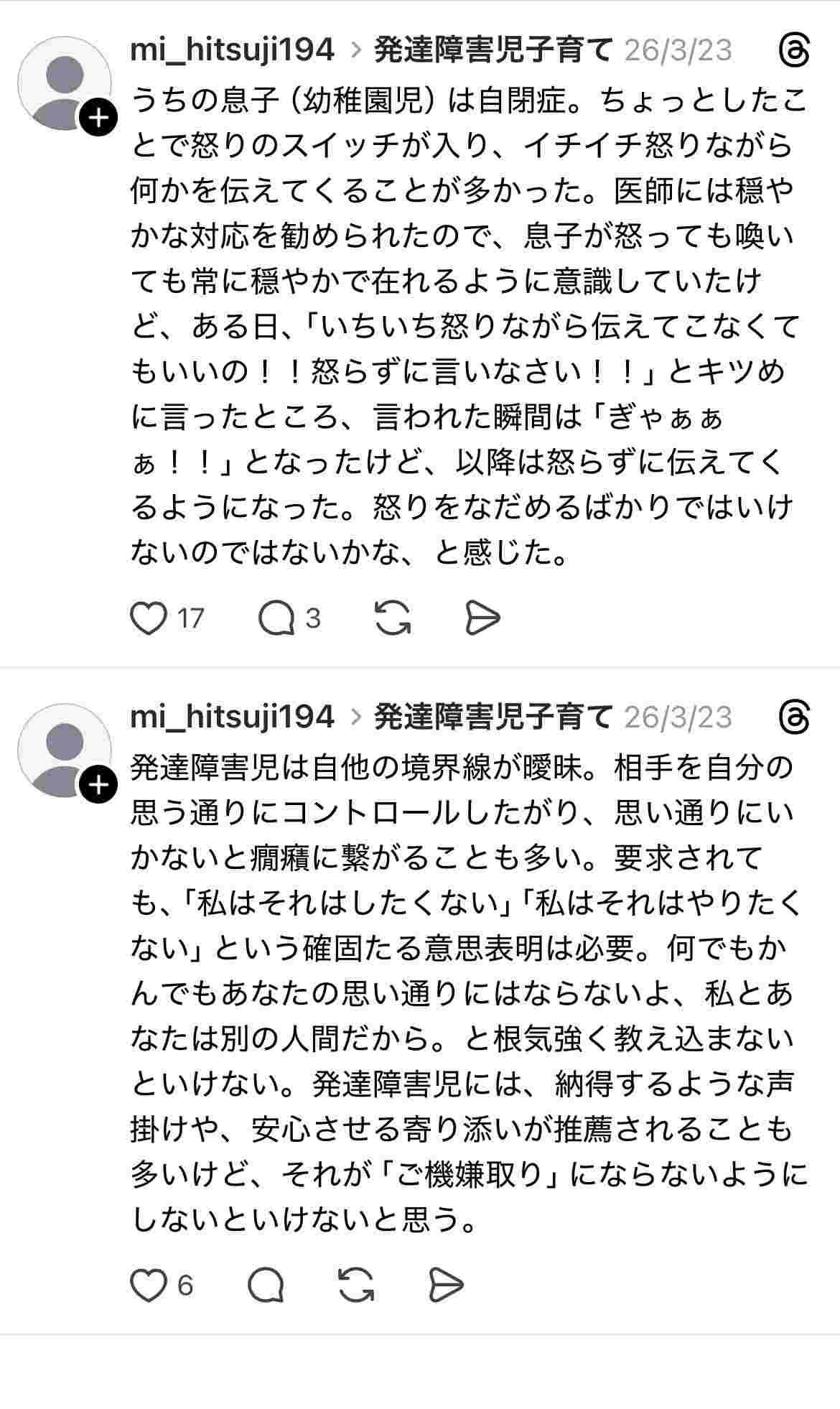Like the post with 6 likes

click(x=149, y=1285)
